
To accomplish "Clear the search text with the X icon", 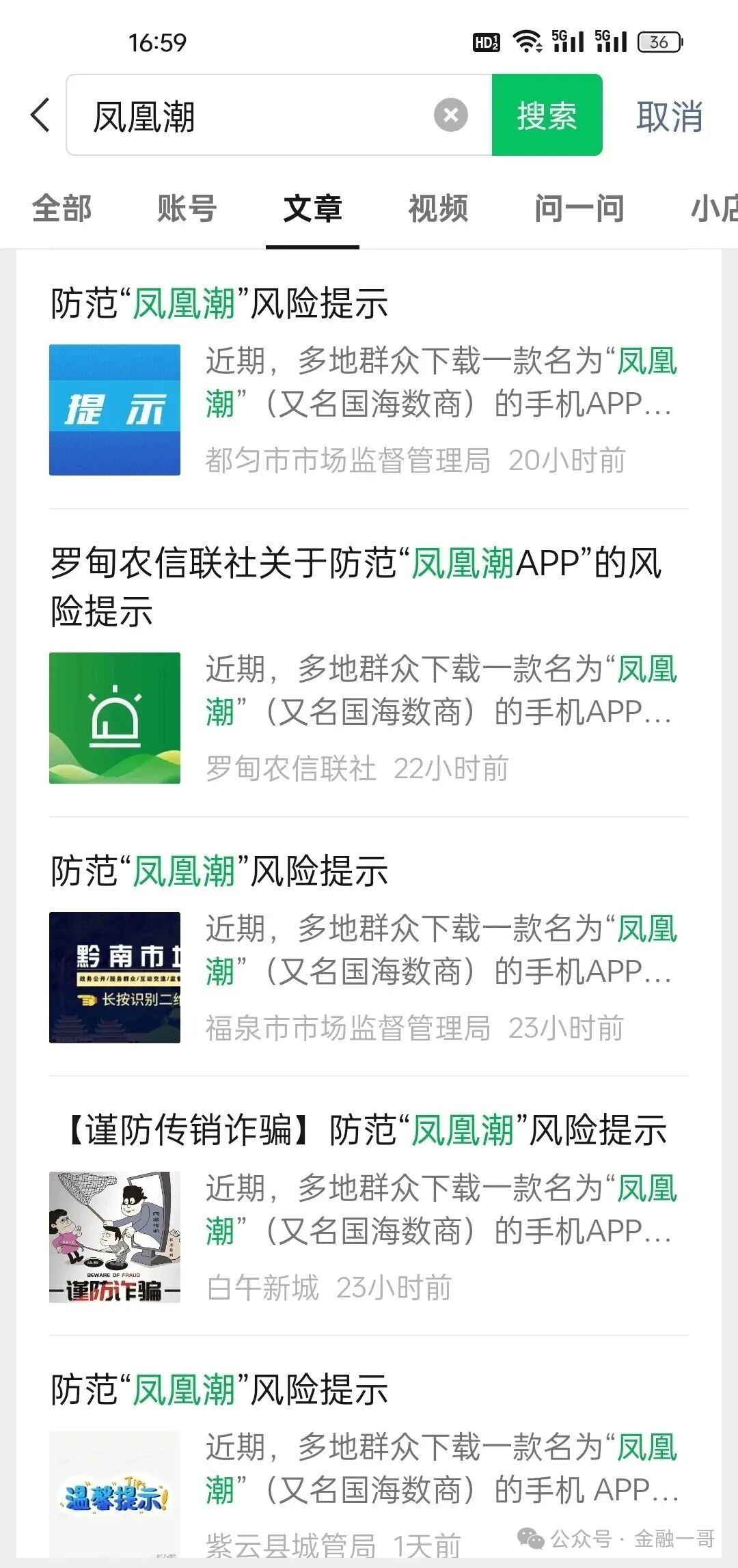I will point(449,114).
